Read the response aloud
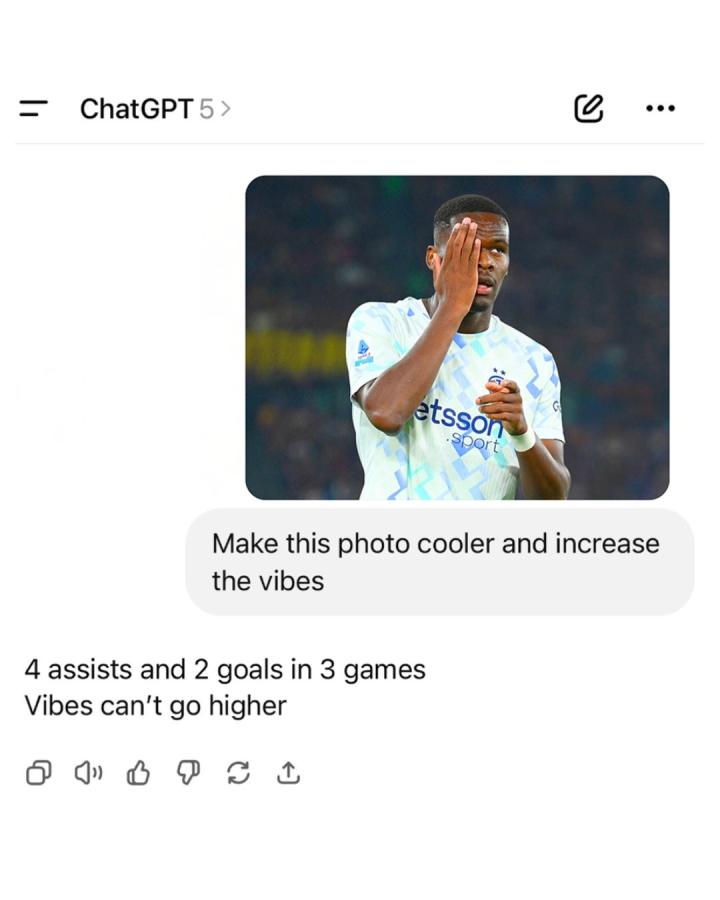 89,772
